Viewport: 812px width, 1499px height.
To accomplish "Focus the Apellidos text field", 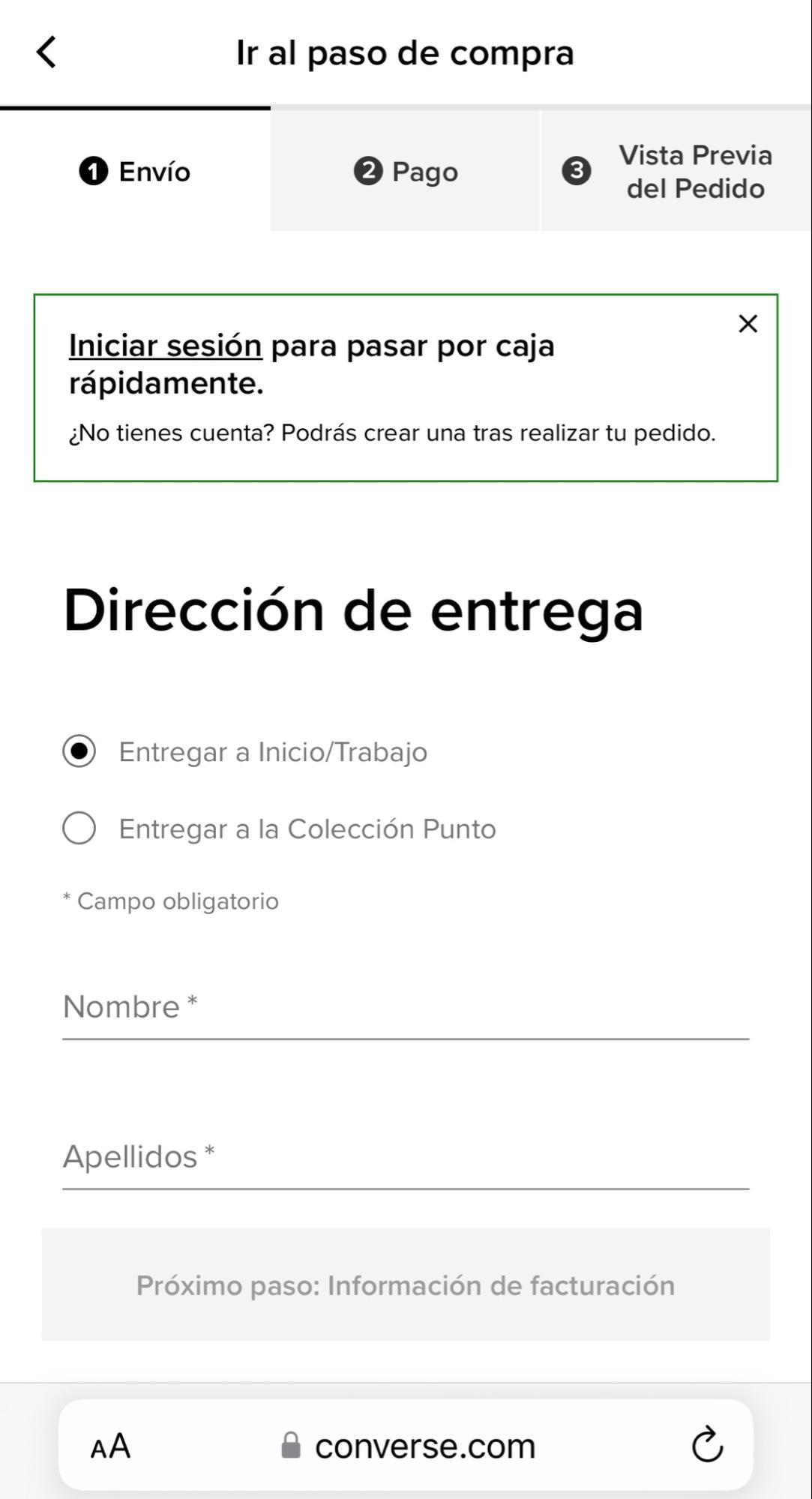I will click(x=406, y=1157).
